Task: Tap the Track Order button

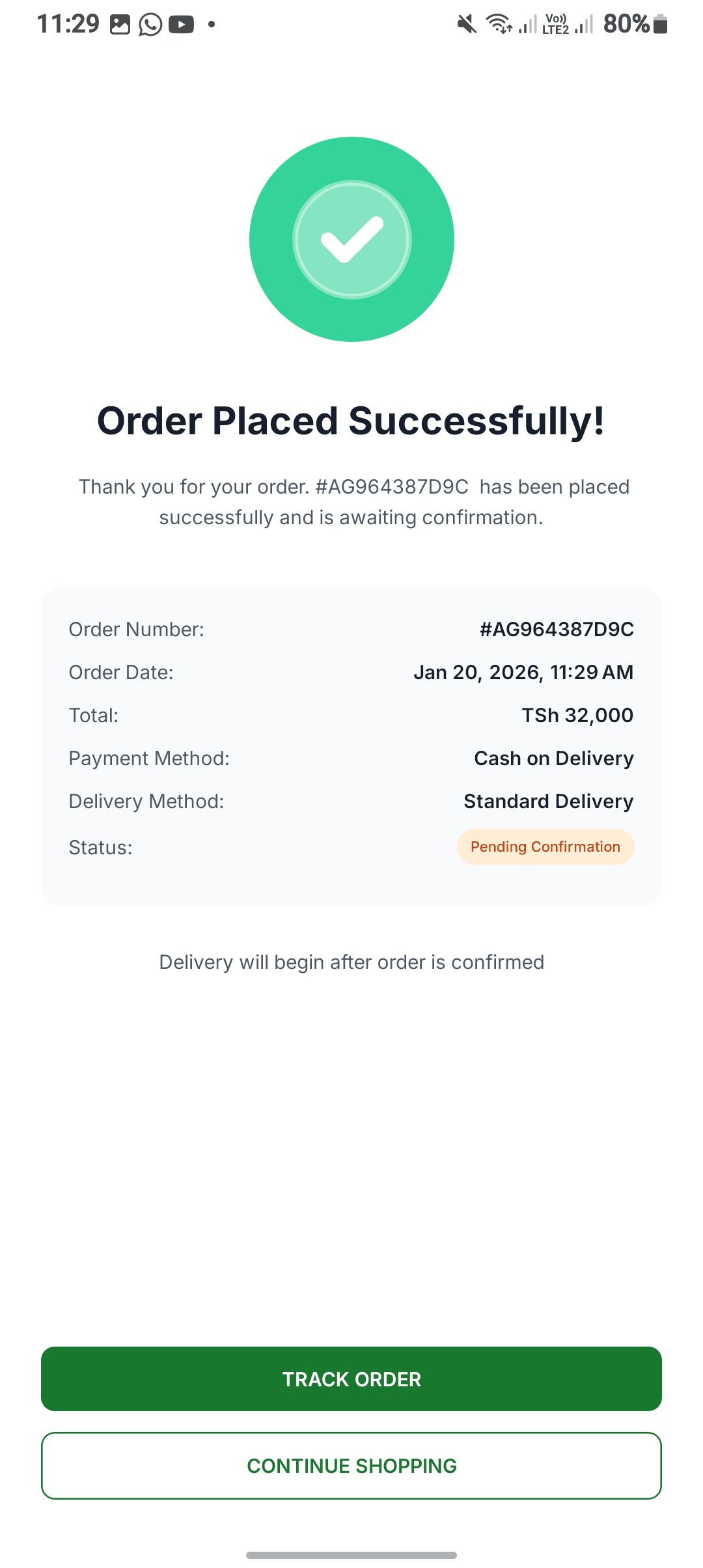Action: click(x=351, y=1379)
